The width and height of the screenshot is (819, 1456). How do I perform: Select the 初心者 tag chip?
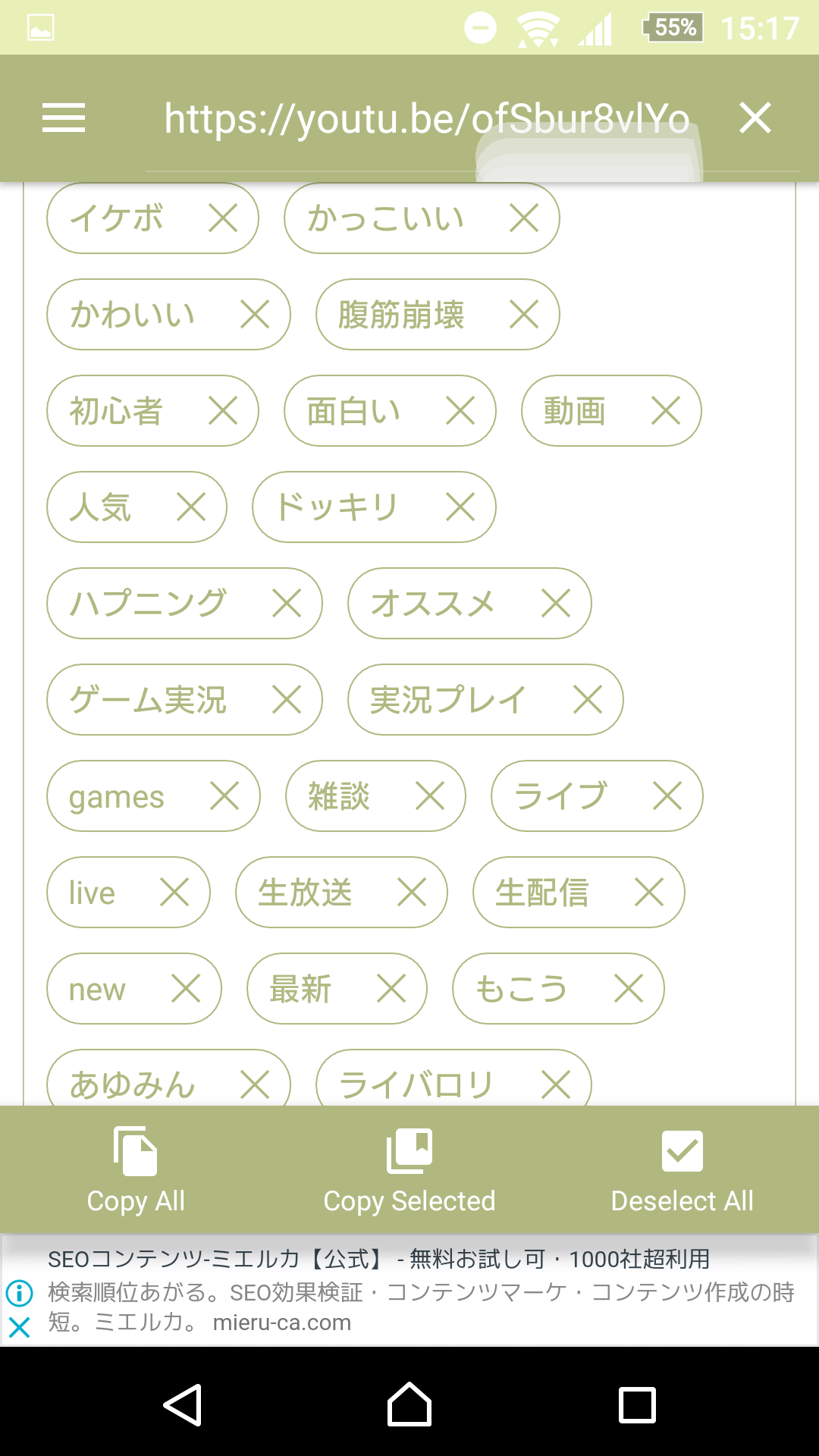(117, 411)
